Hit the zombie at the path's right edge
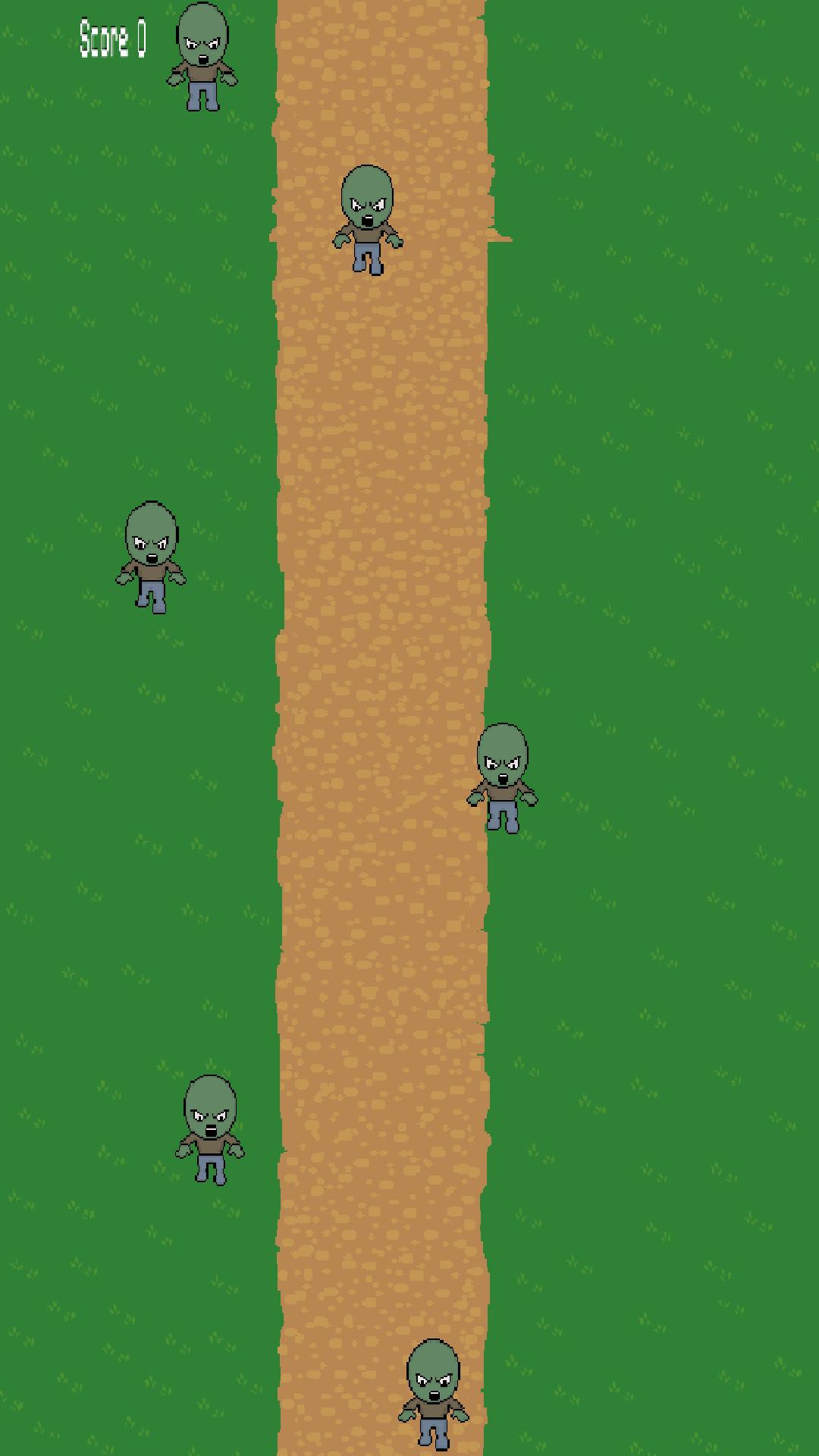The width and height of the screenshot is (819, 1456). pos(502,777)
